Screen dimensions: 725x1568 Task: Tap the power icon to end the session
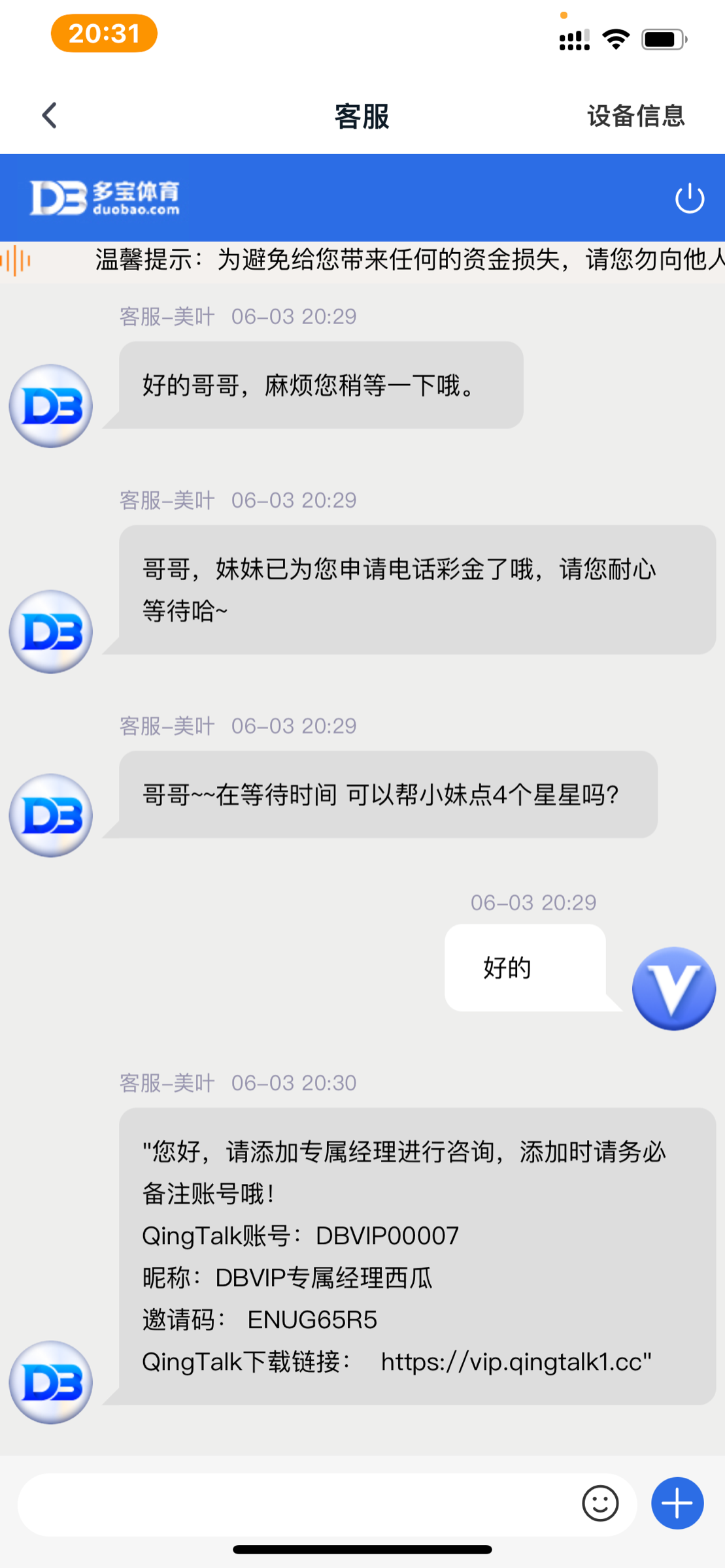pos(689,198)
